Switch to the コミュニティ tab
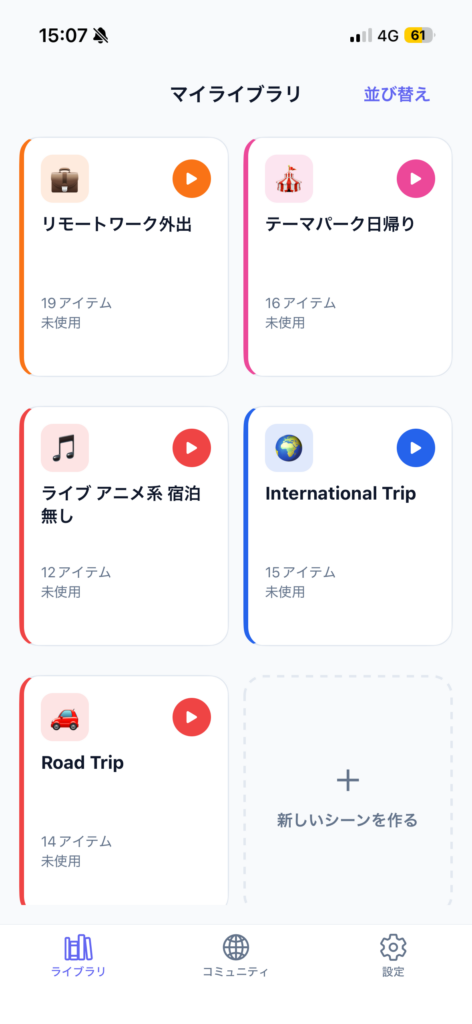 (236, 955)
